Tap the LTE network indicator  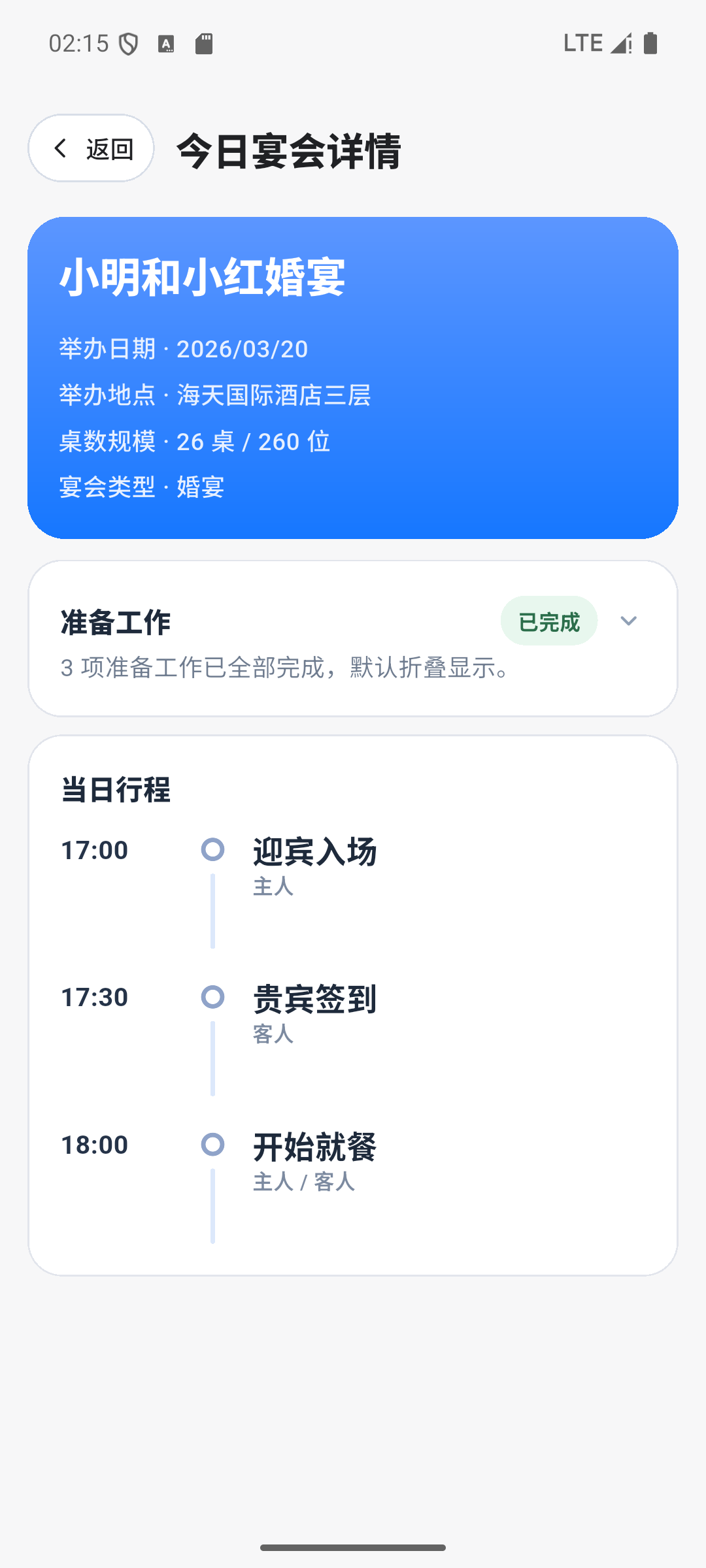pyautogui.click(x=584, y=42)
